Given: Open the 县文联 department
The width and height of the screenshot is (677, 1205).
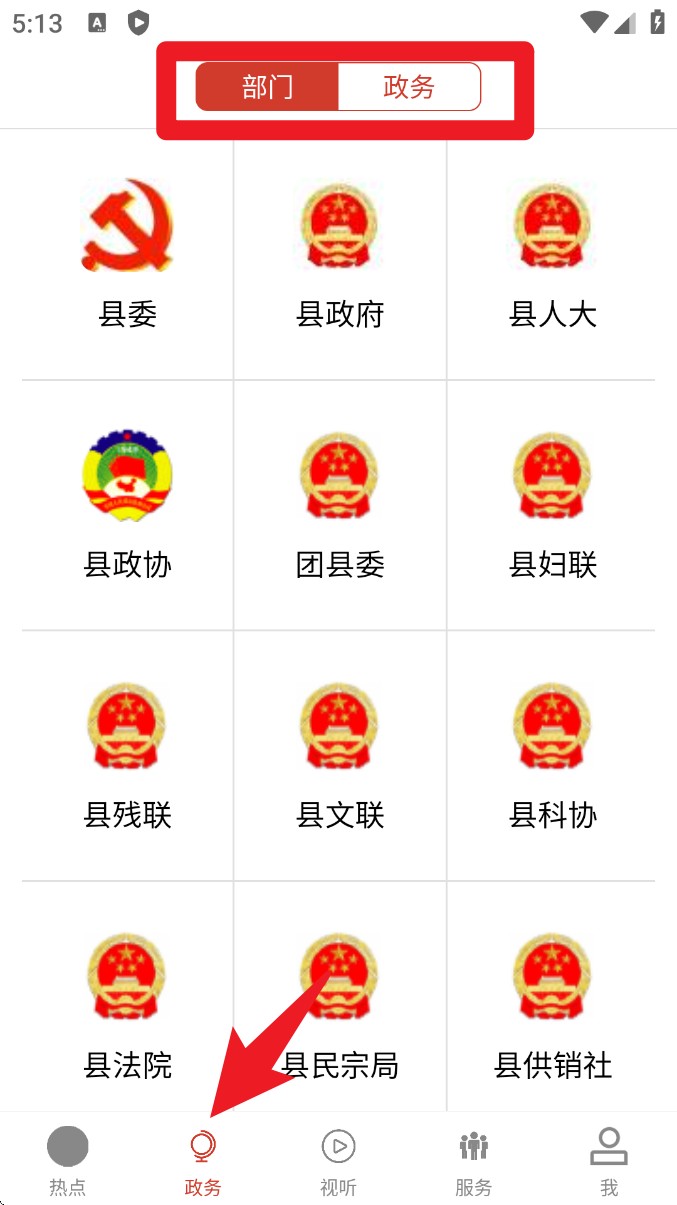Looking at the screenshot, I should (339, 755).
